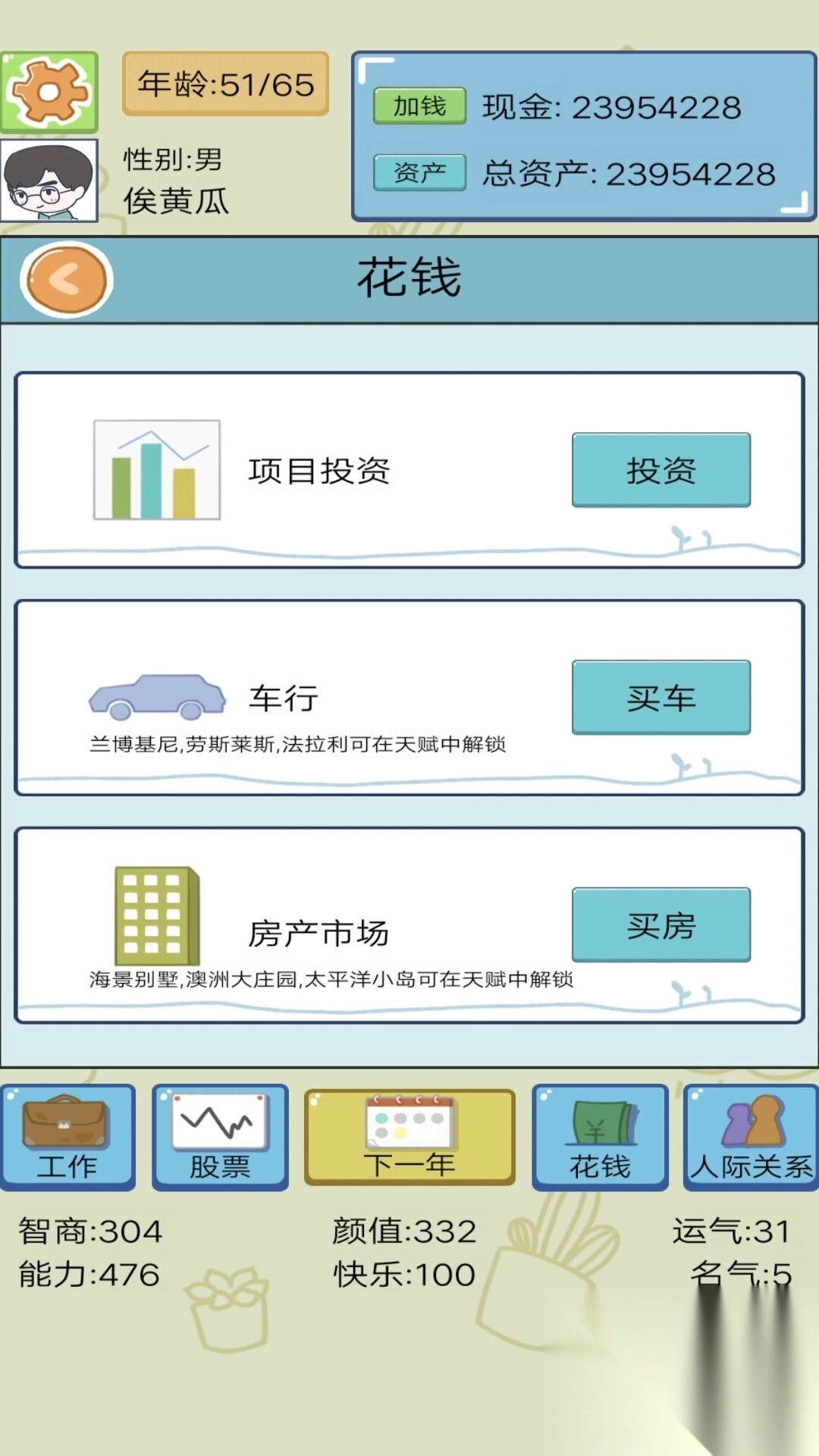819x1456 pixels.
Task: Open the 资产 assets button
Action: [x=419, y=172]
